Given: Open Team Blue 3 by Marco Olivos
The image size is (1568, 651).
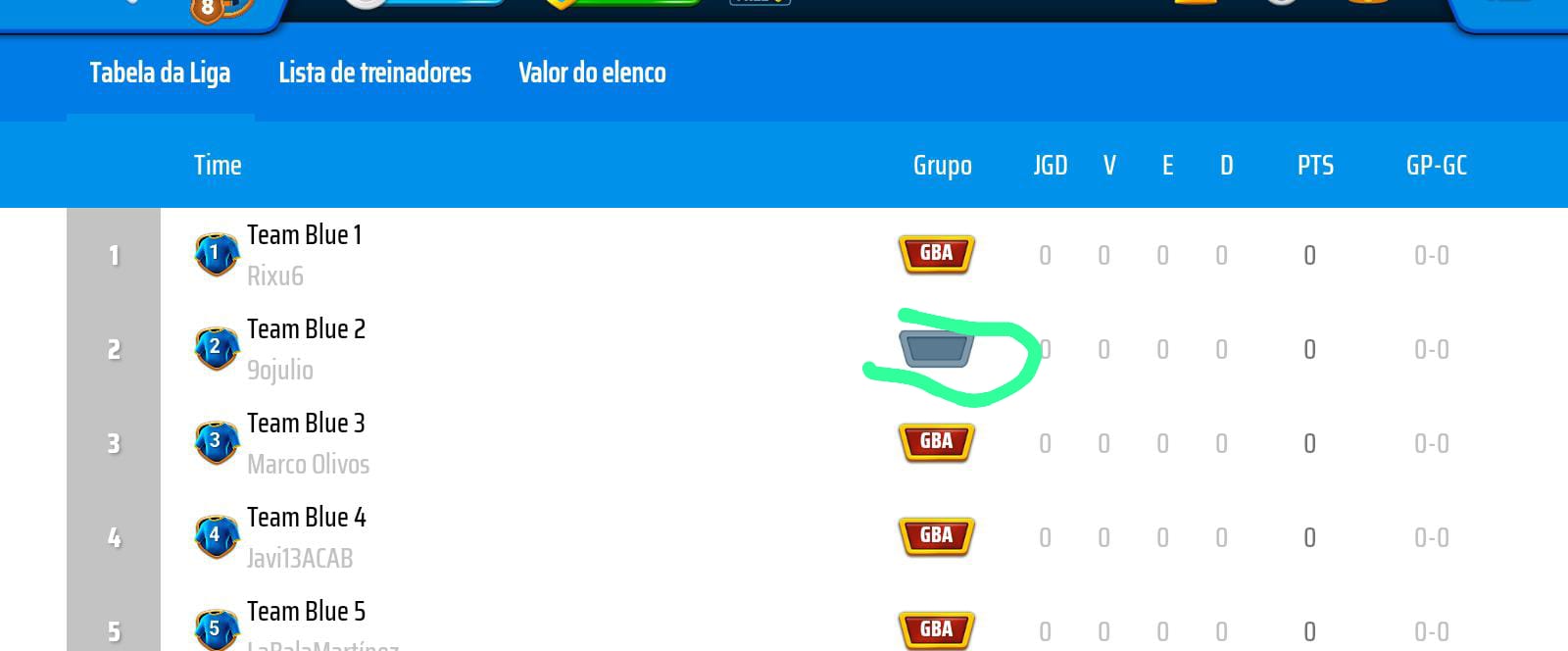Looking at the screenshot, I should coord(306,425).
